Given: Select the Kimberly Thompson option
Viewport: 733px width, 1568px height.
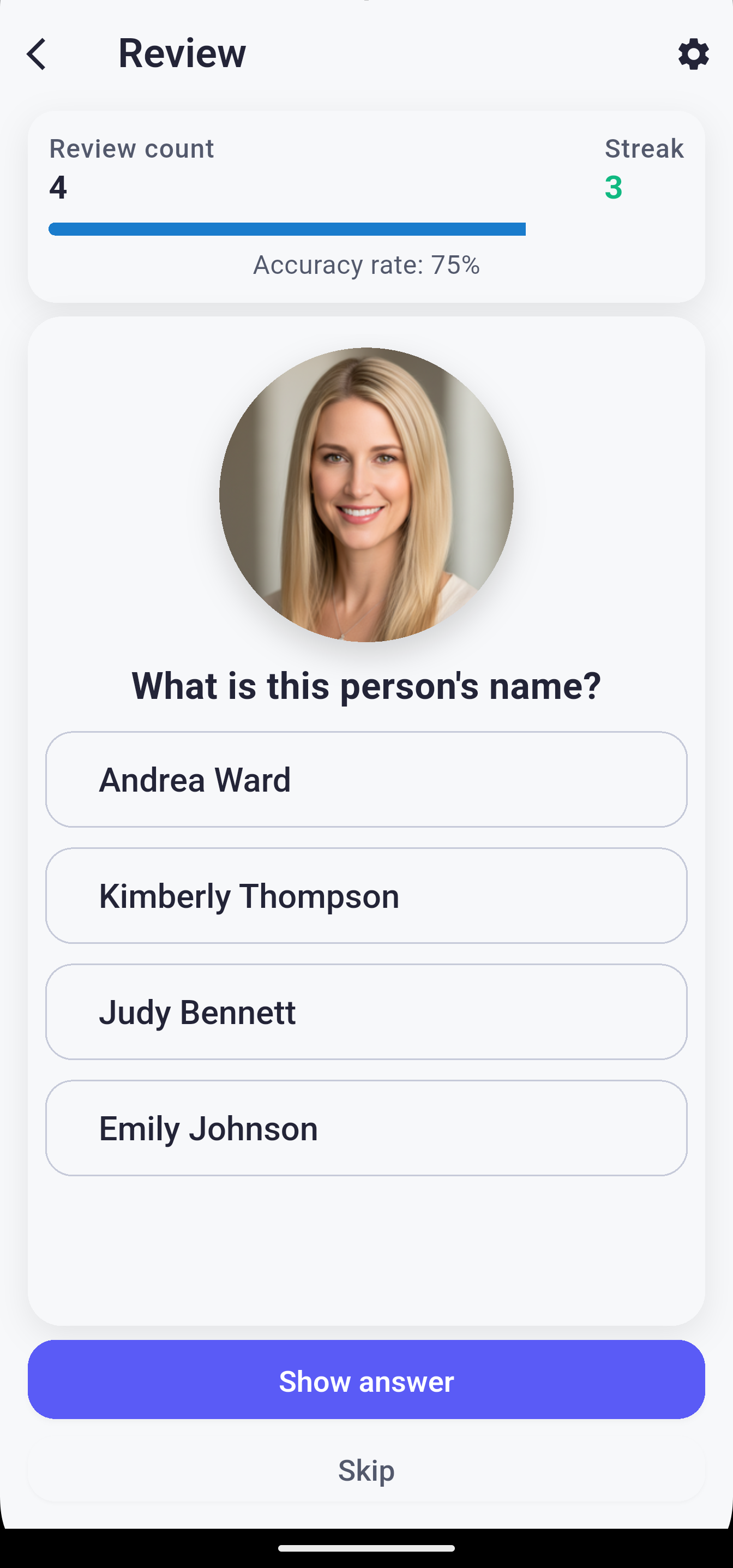Looking at the screenshot, I should (x=366, y=895).
